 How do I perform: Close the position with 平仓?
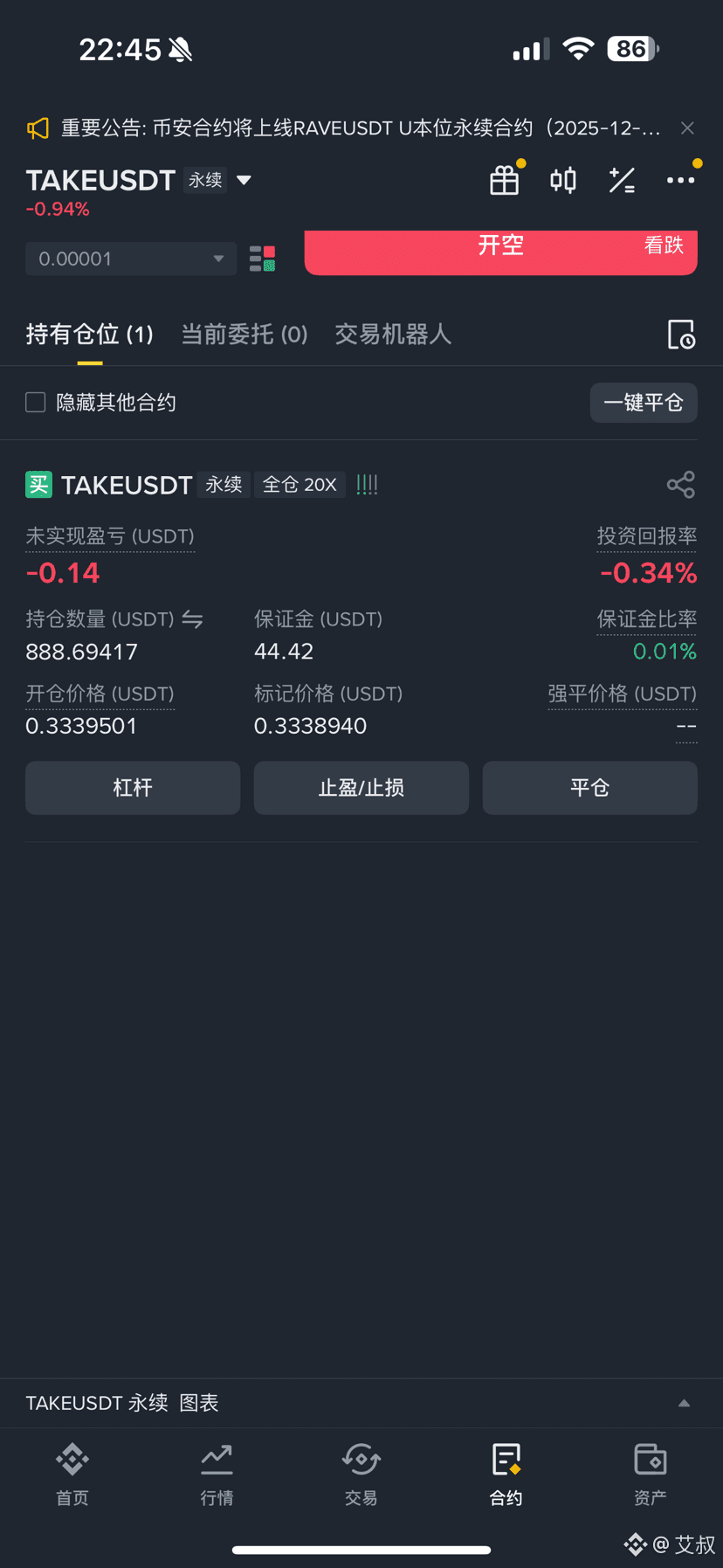tap(589, 788)
